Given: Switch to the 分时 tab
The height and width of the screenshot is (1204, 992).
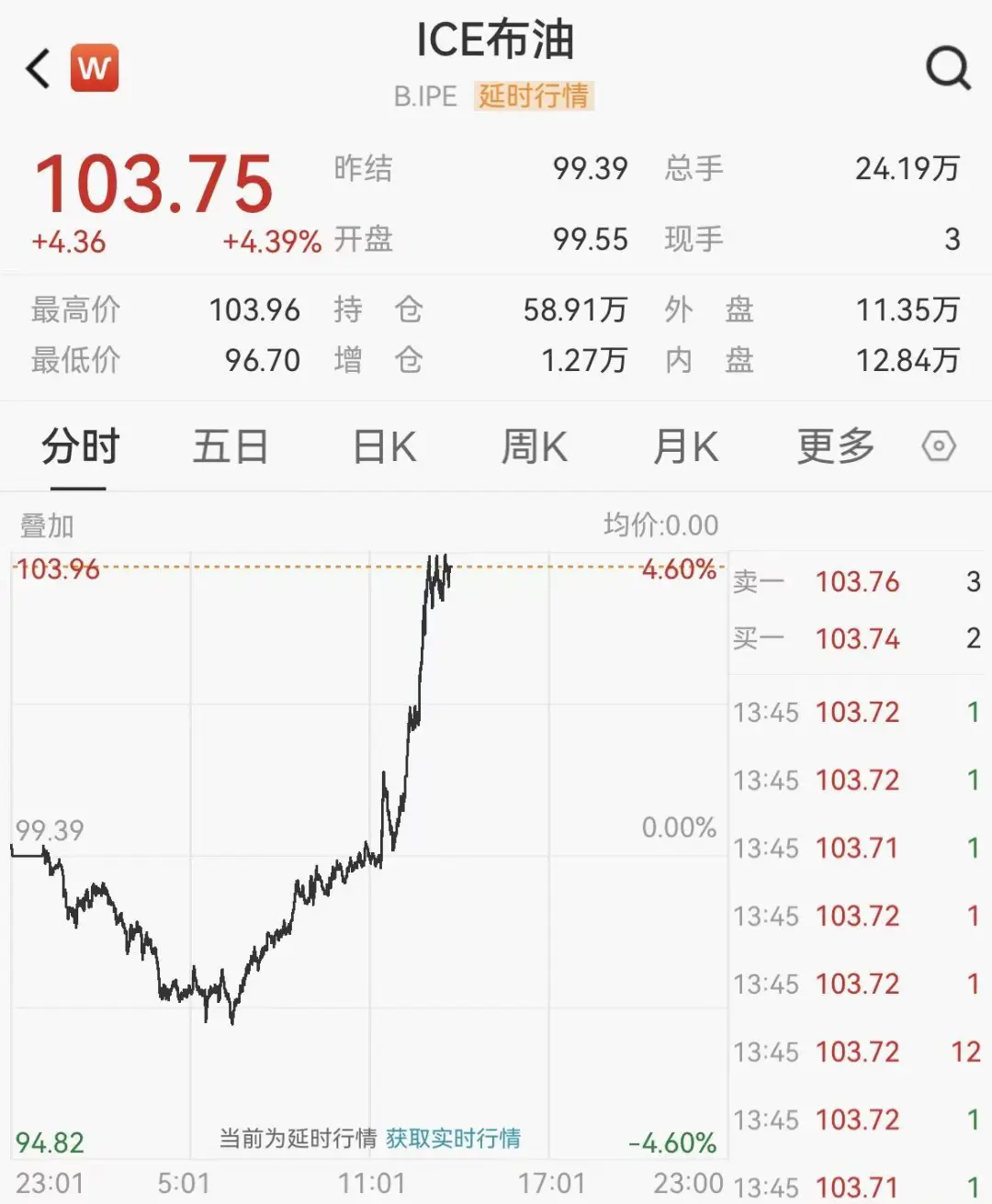Looking at the screenshot, I should click(x=80, y=448).
